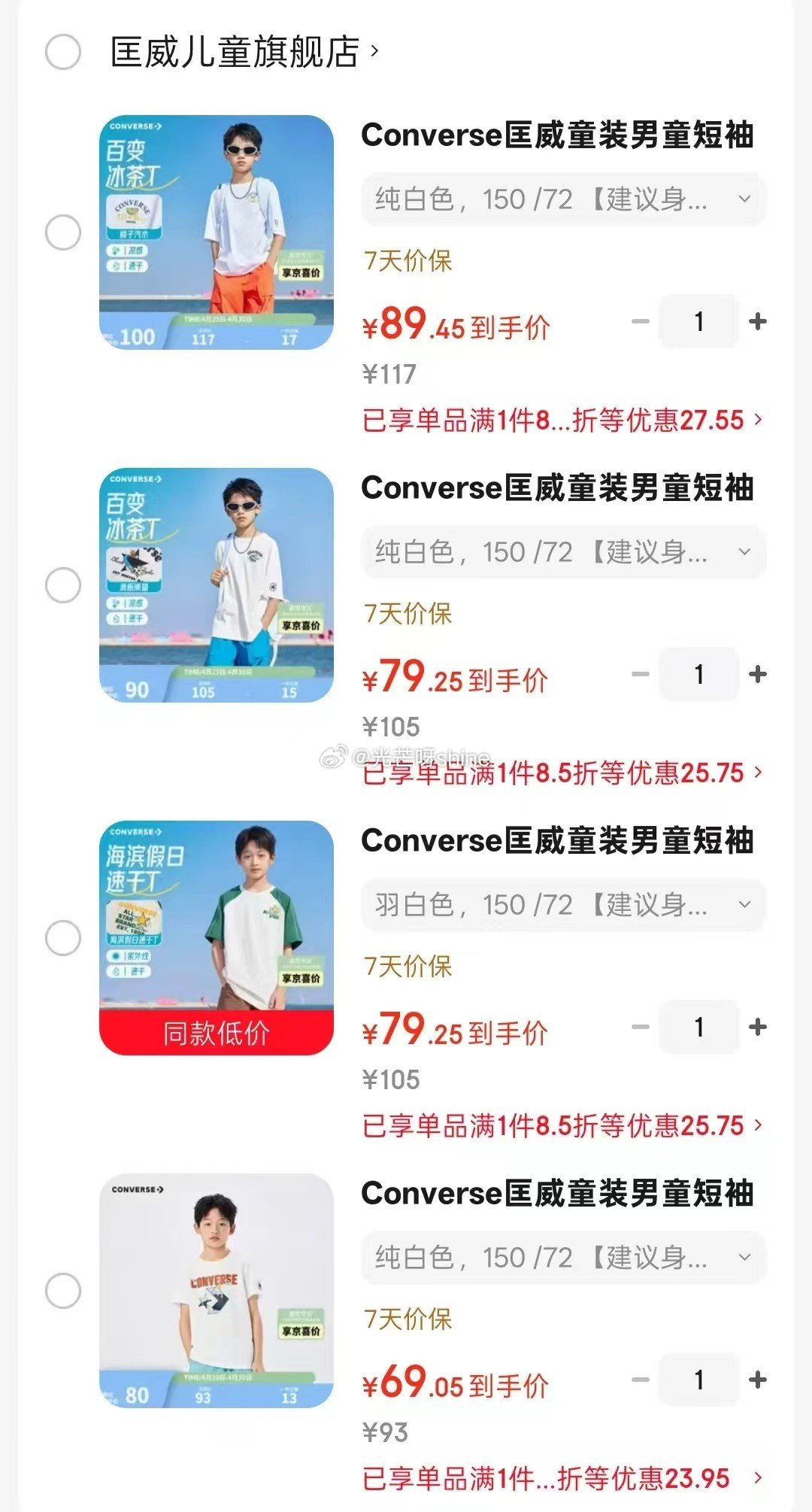Expand the 羽白色 size dropdown
This screenshot has height=1512, width=812.
click(x=564, y=905)
